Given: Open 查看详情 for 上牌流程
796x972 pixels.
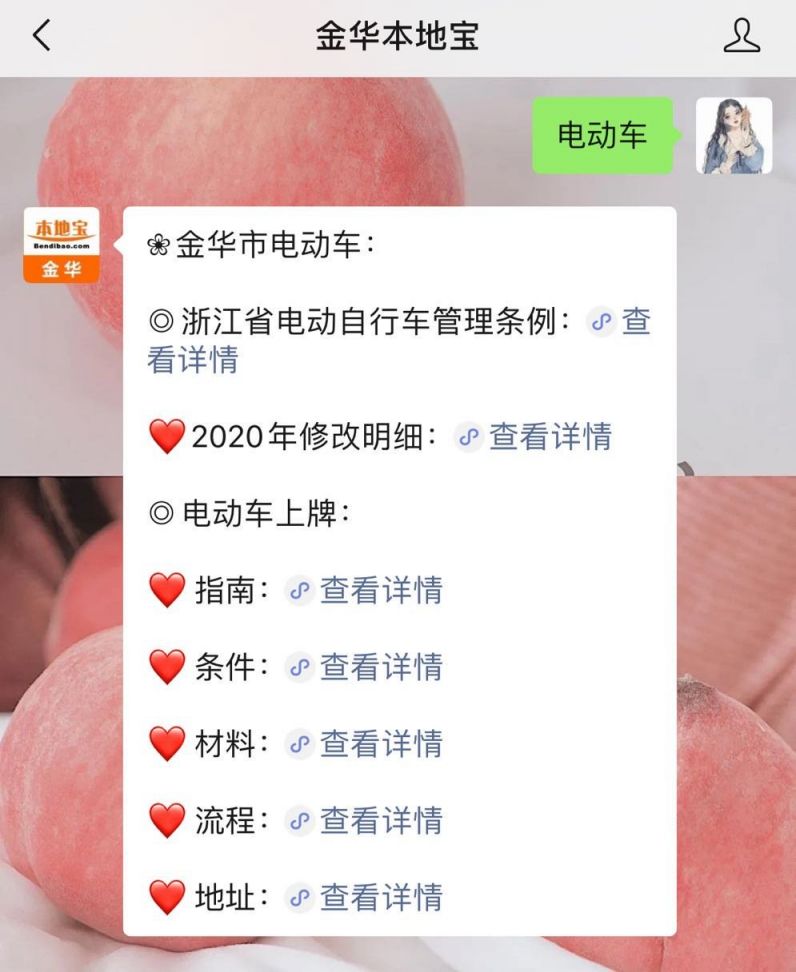Looking at the screenshot, I should (381, 821).
